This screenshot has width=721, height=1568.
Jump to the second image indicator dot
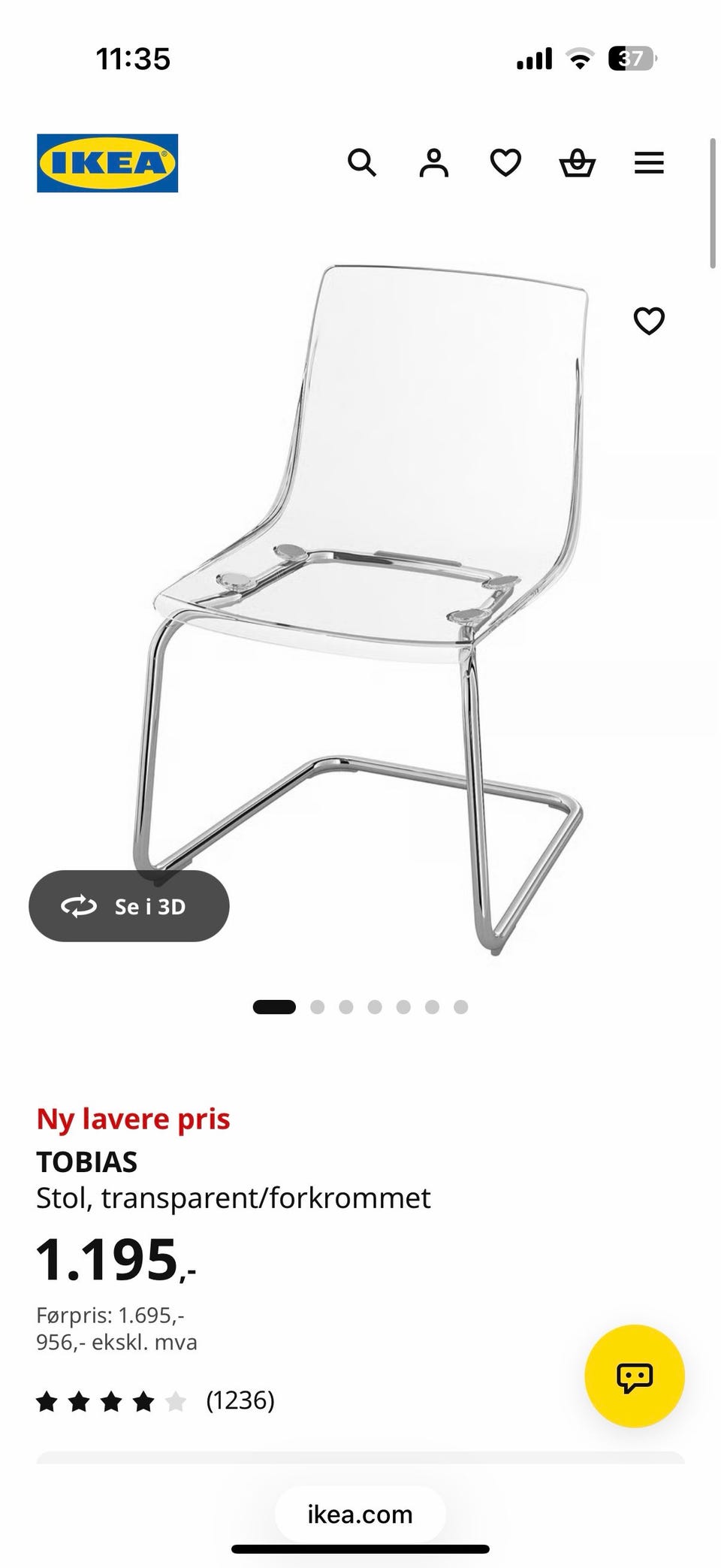point(318,1007)
